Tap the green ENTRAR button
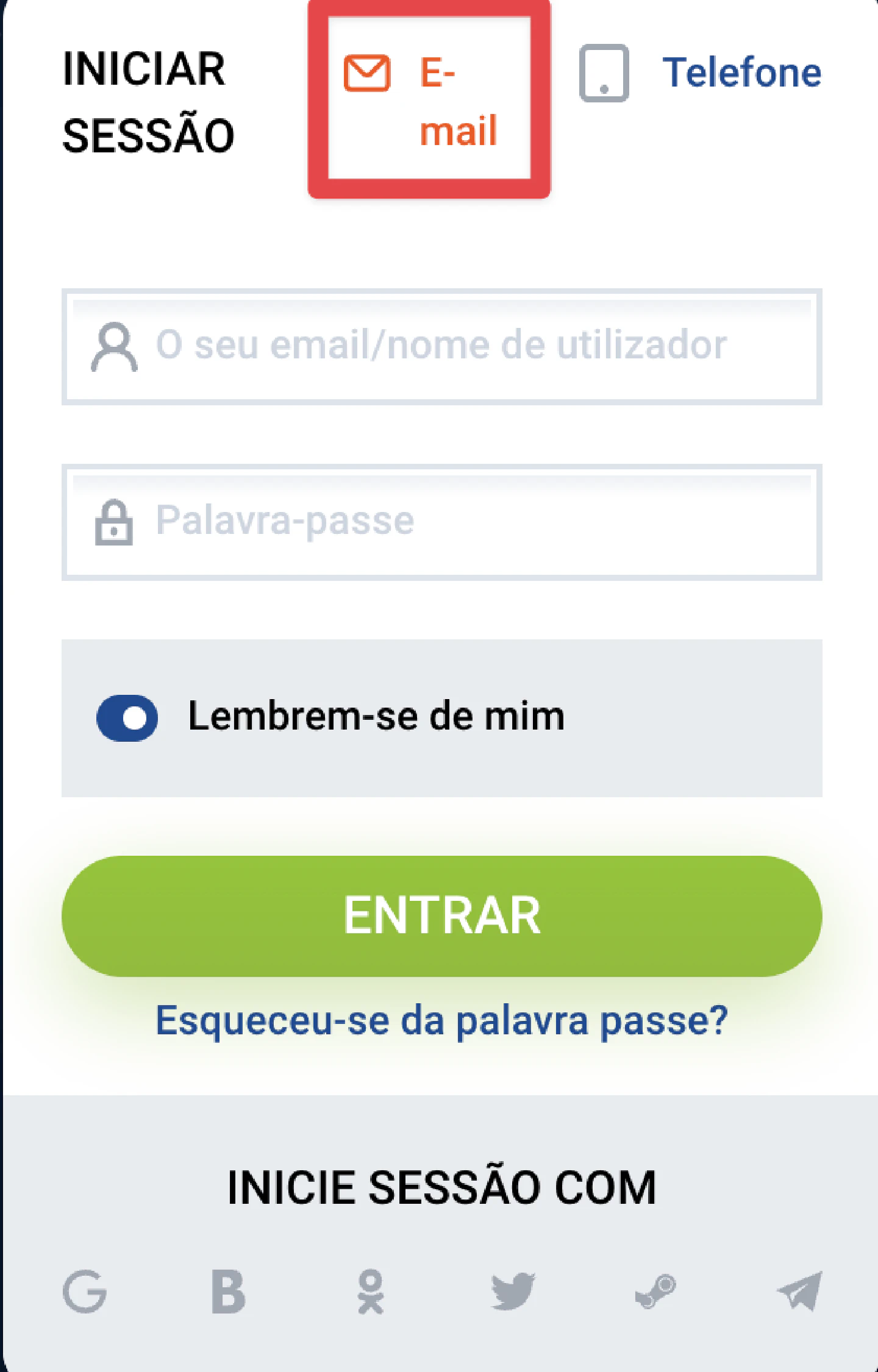 [x=442, y=915]
